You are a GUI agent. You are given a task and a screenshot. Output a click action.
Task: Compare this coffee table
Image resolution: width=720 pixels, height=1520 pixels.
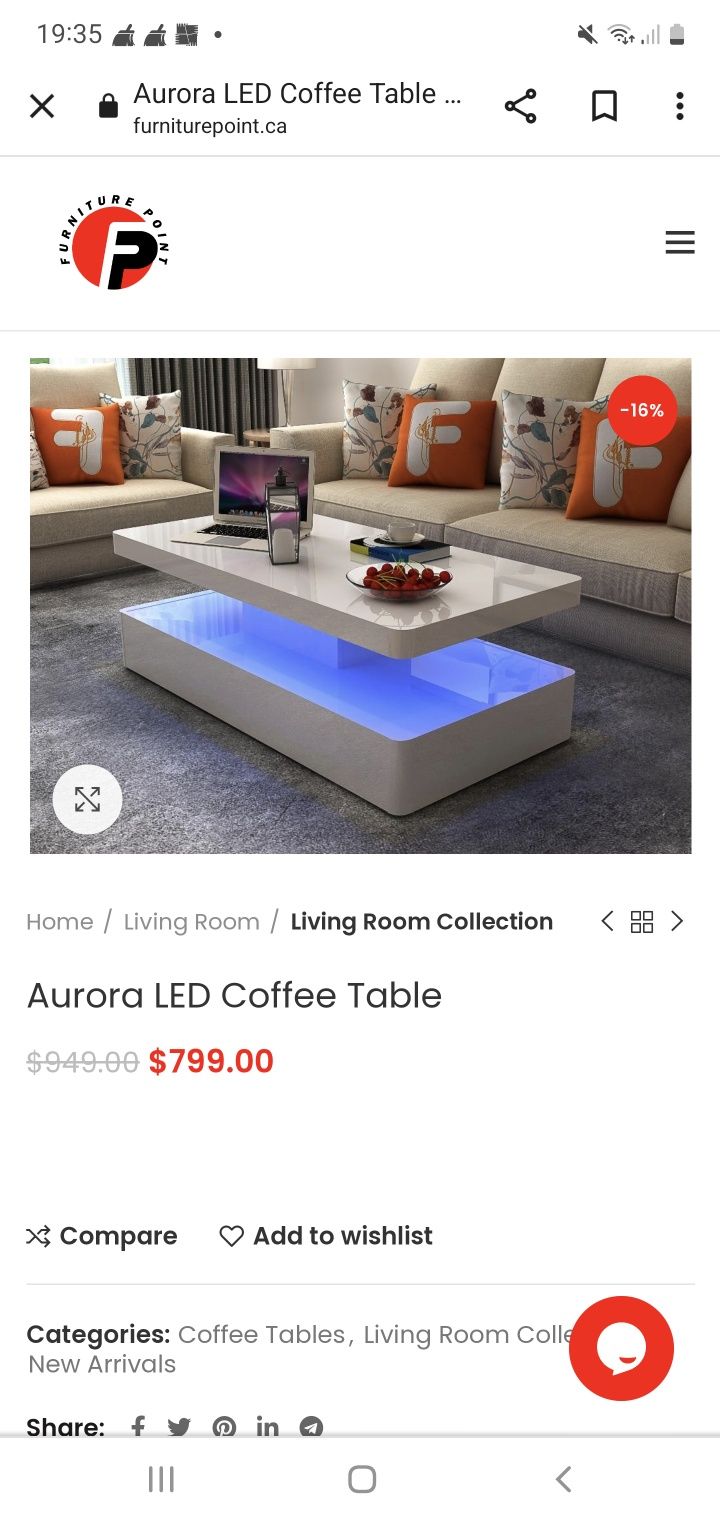102,1236
